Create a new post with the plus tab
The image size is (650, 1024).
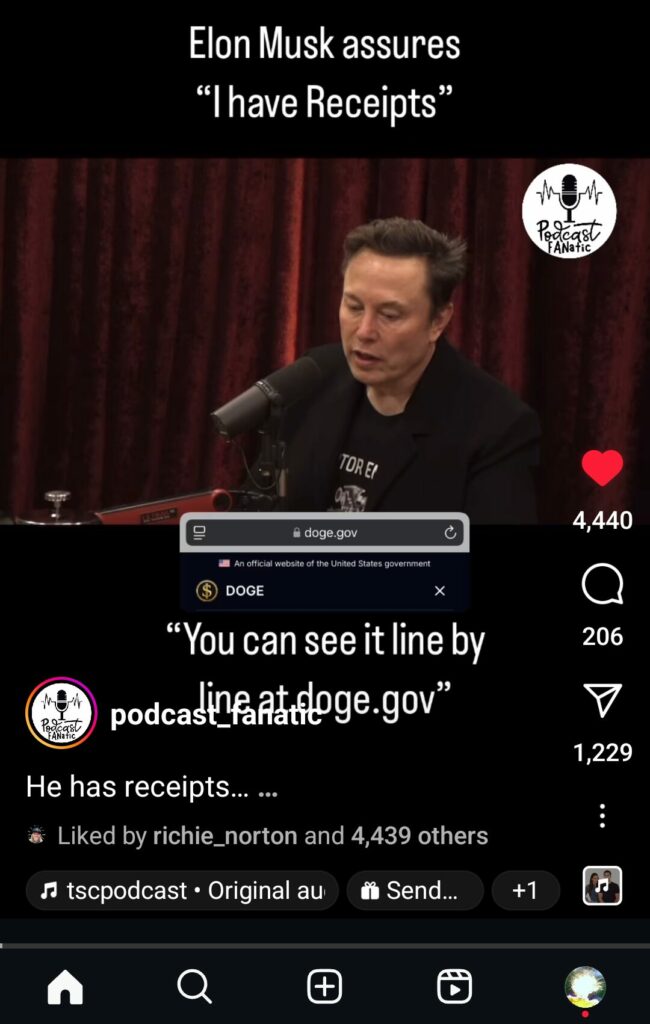click(x=324, y=987)
